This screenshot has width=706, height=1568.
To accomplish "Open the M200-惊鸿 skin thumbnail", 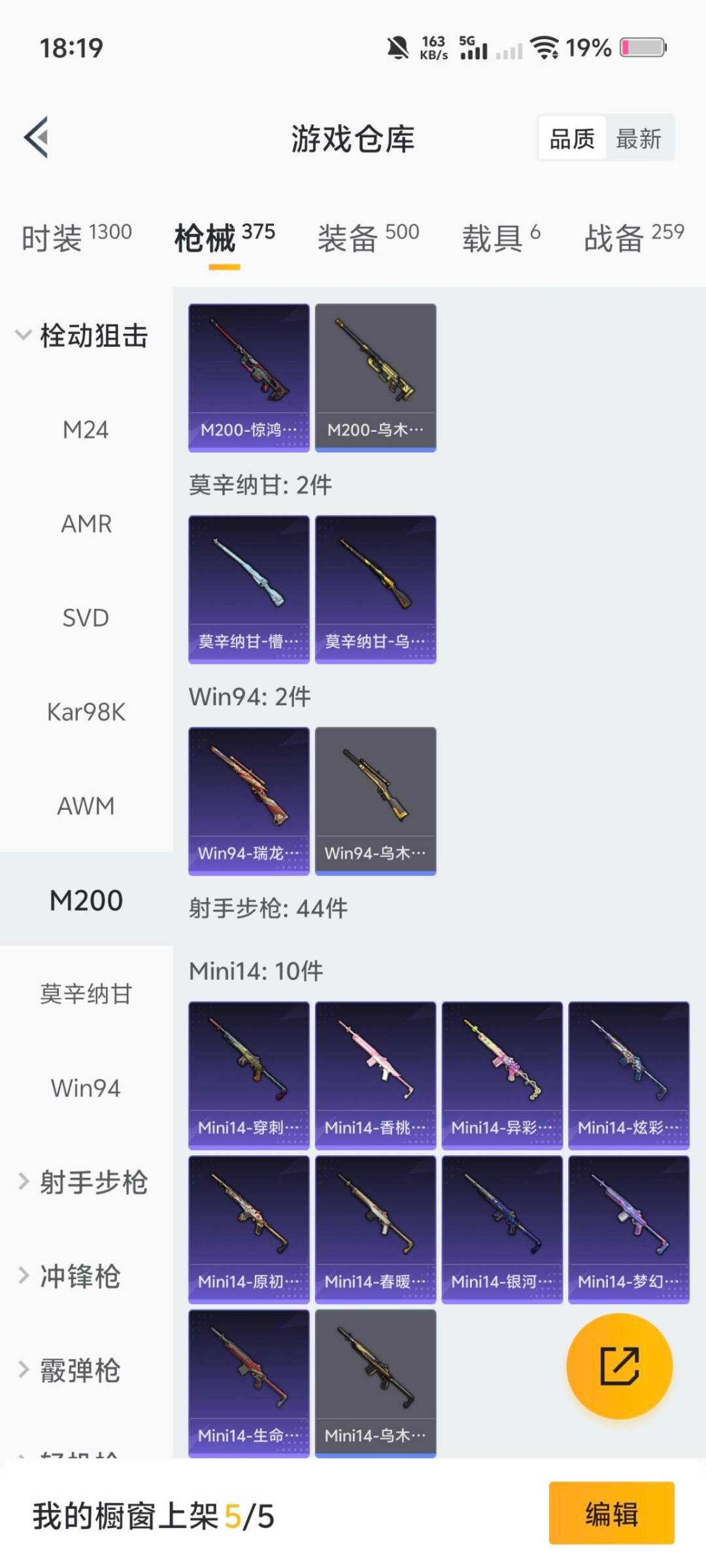I will click(248, 376).
